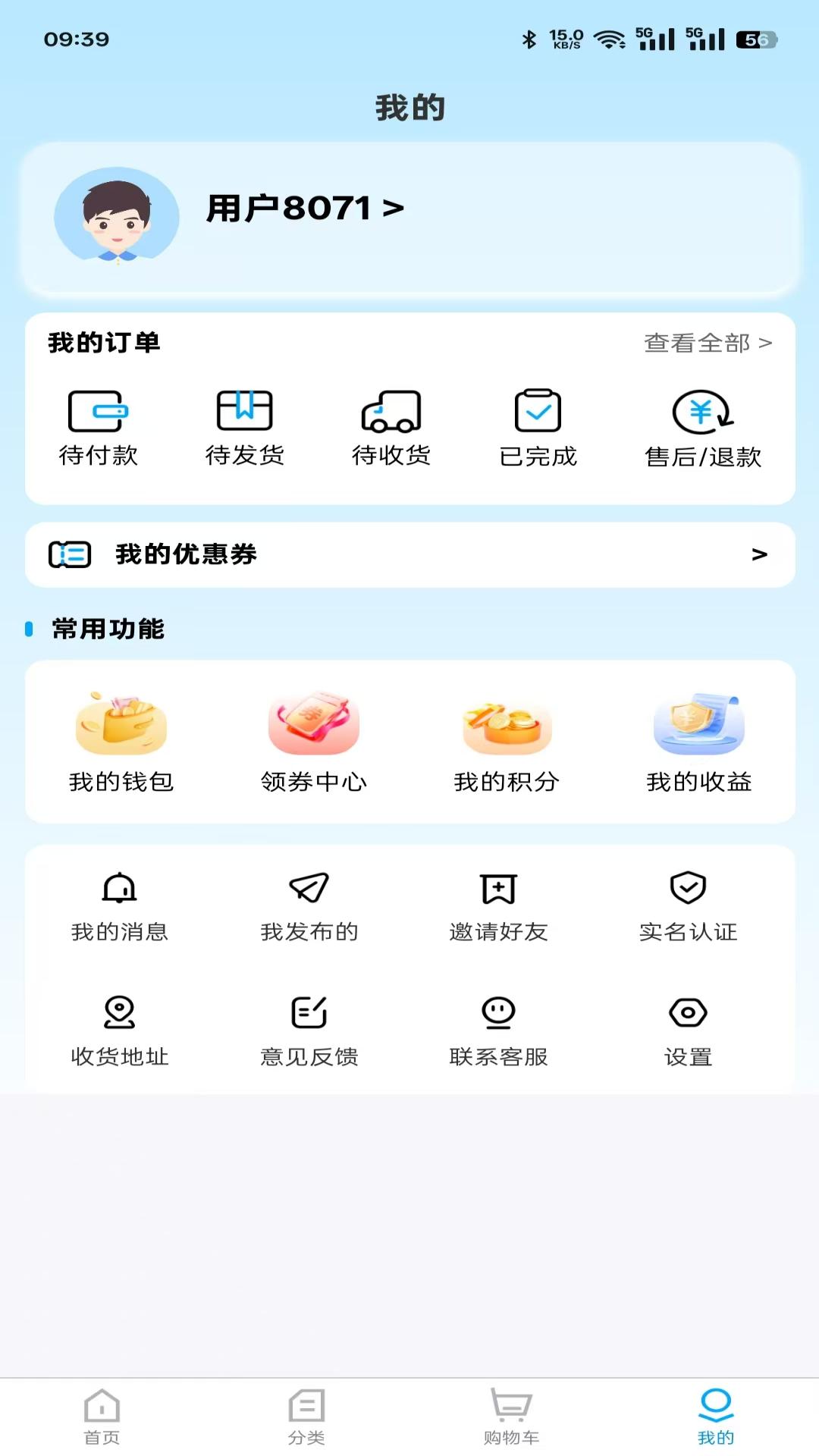Open 邀请好友 invite friends
The height and width of the screenshot is (1456, 819).
(x=500, y=906)
